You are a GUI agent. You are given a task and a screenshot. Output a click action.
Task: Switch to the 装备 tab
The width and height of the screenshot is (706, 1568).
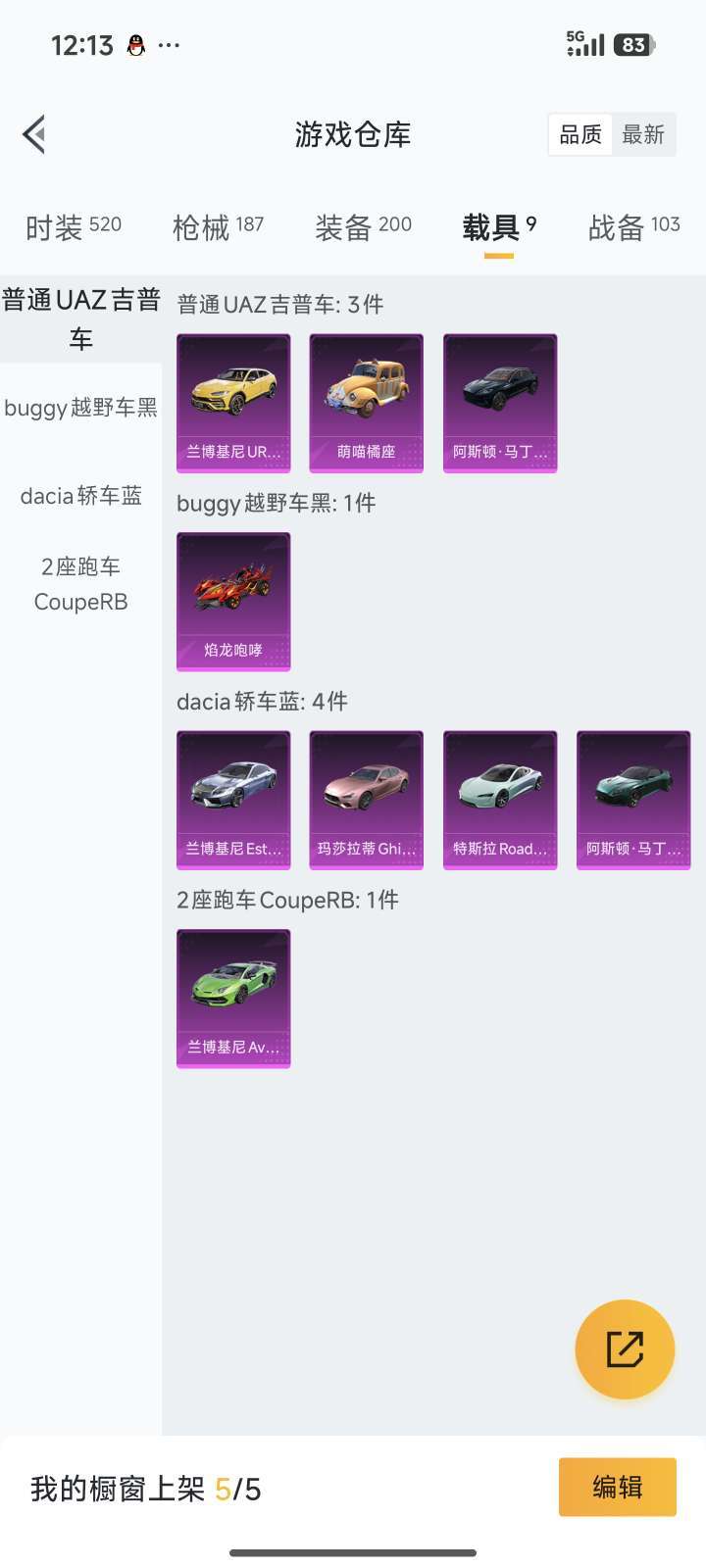(363, 227)
